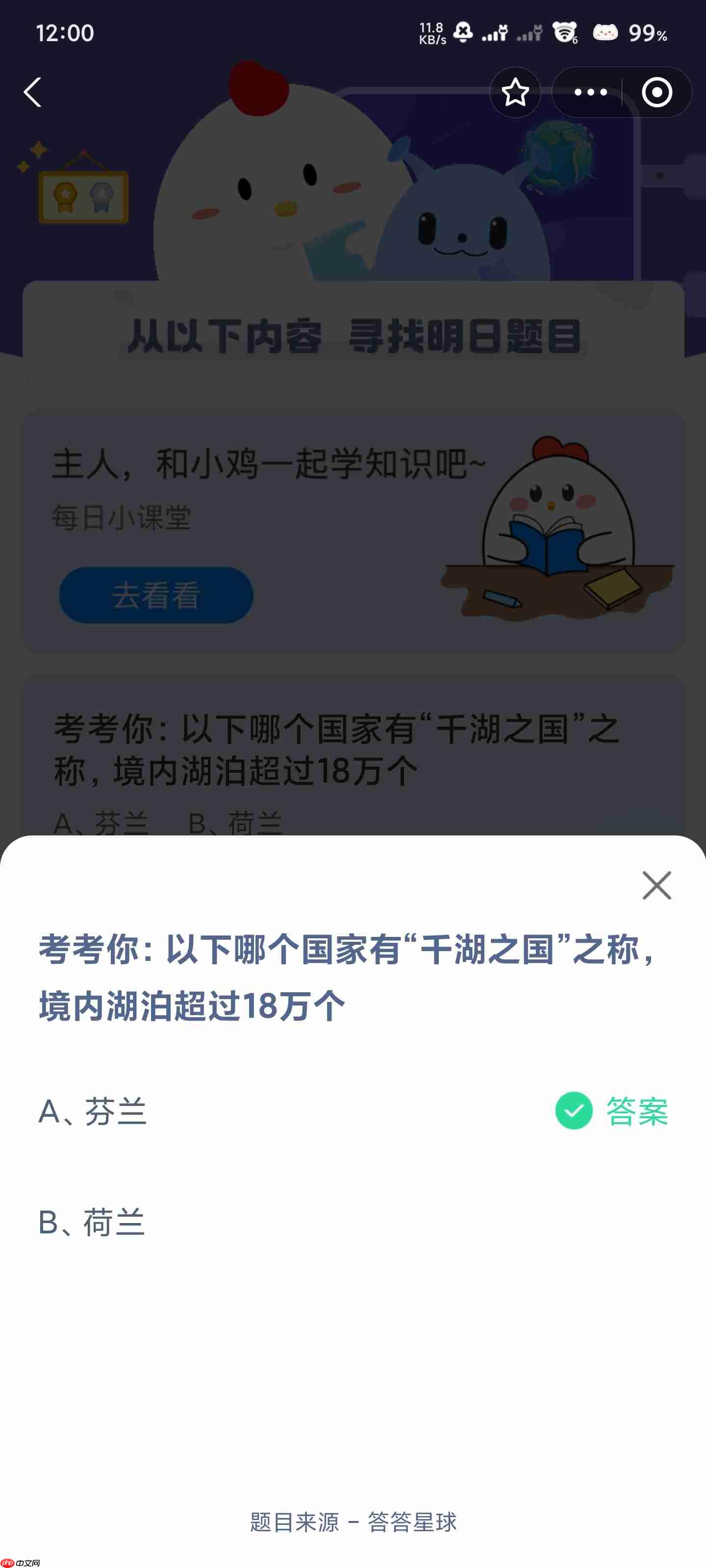Tap the star to favorite this mini program

(x=515, y=92)
